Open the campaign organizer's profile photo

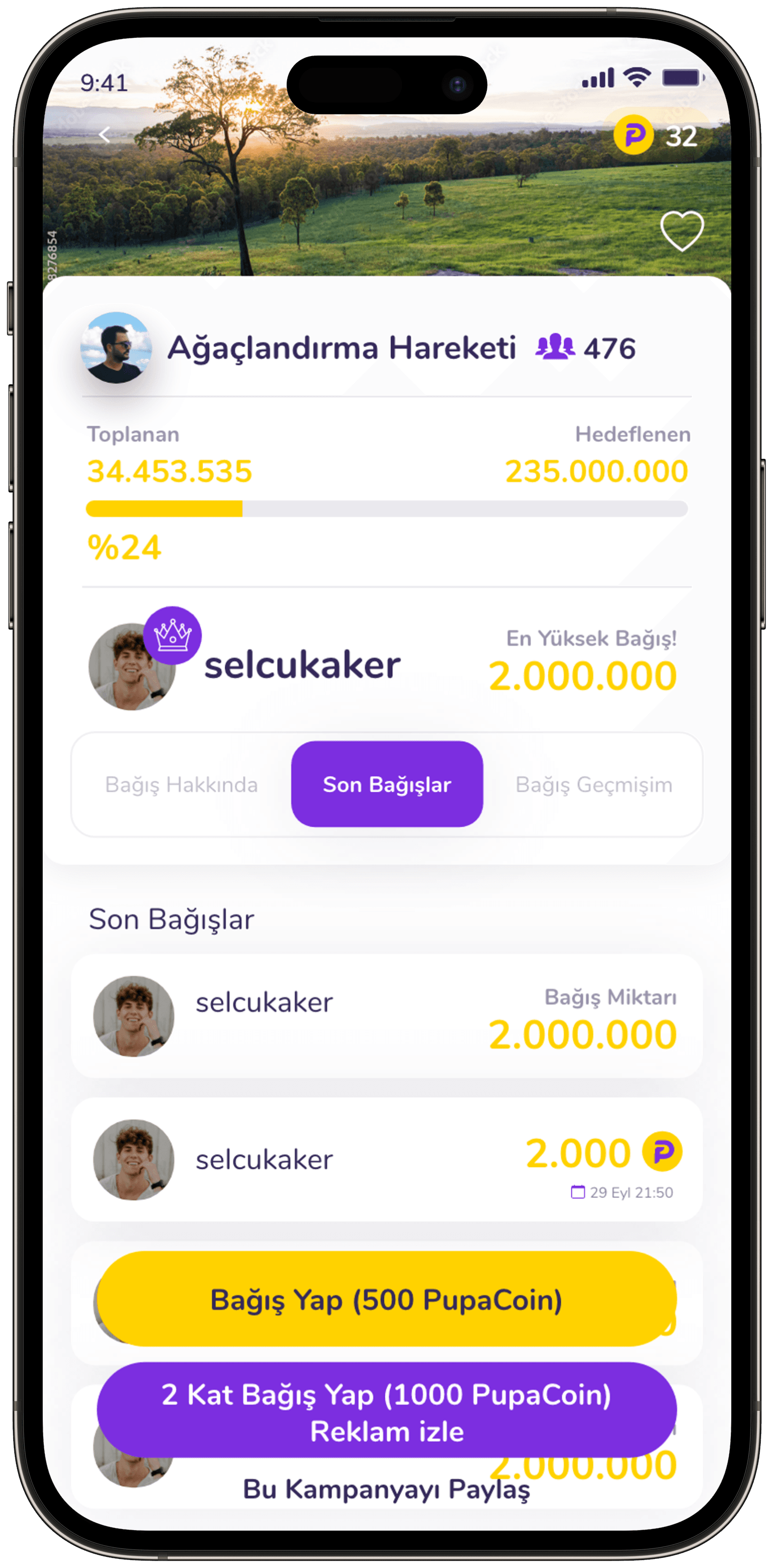tap(116, 348)
